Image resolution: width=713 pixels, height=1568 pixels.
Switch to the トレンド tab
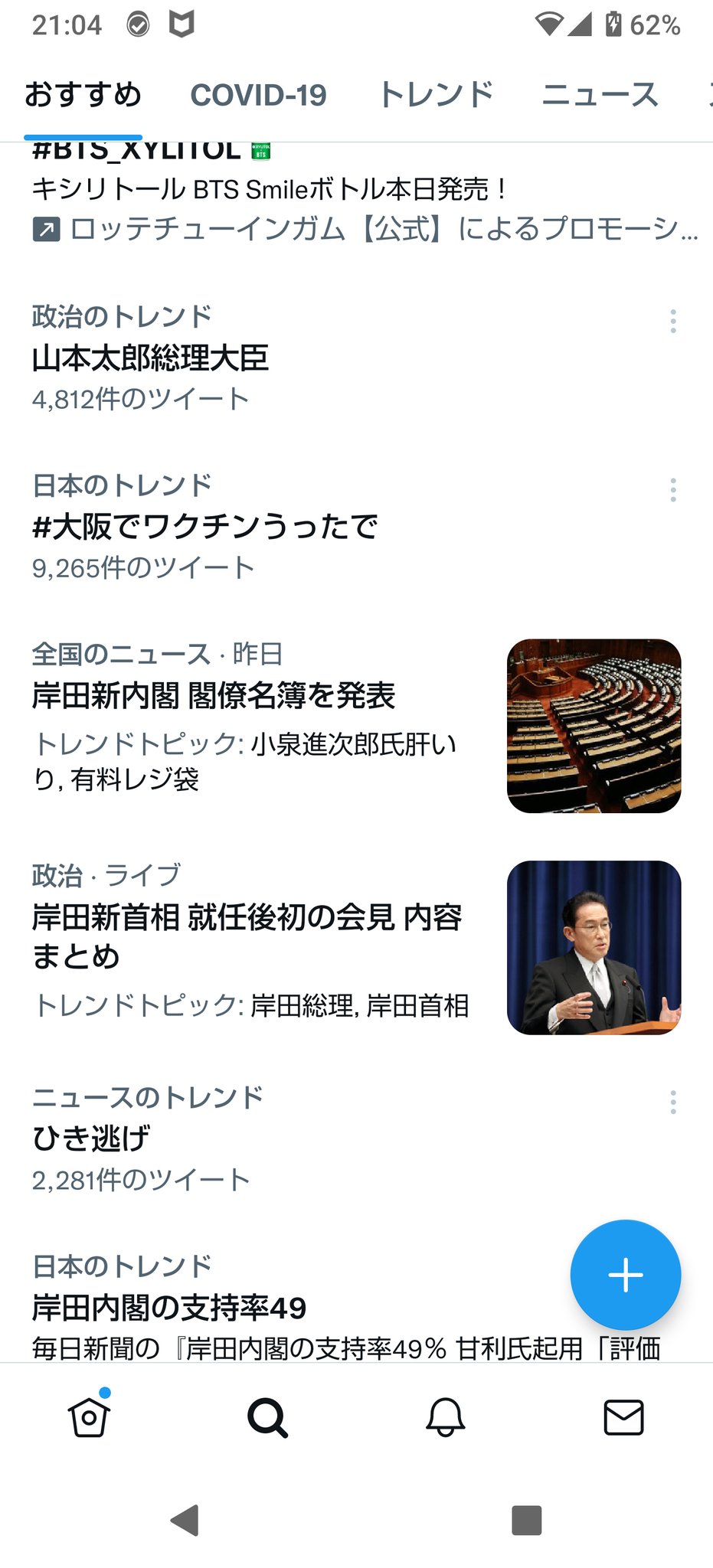[x=435, y=96]
